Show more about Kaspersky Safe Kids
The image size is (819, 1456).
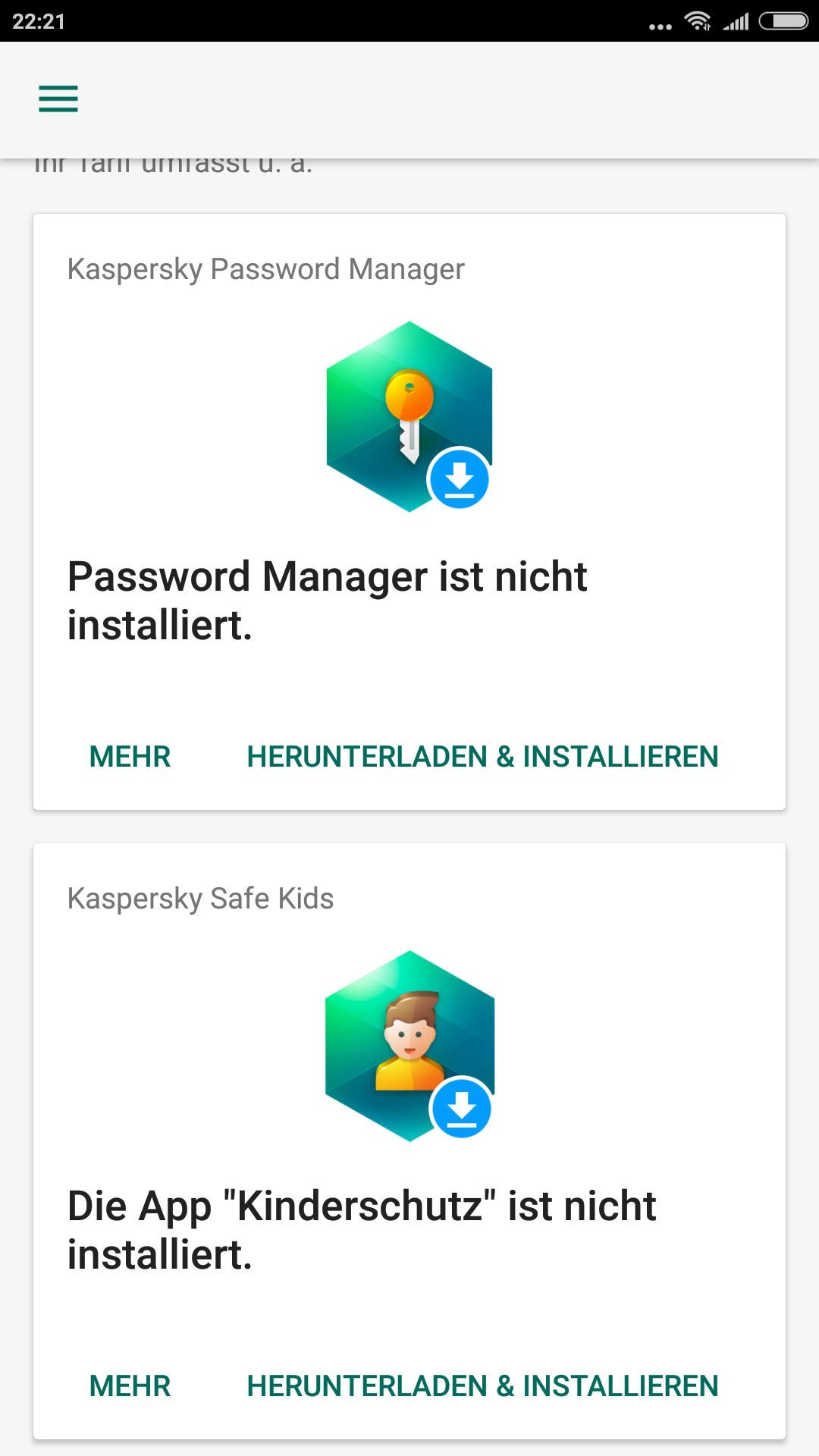pos(130,1385)
